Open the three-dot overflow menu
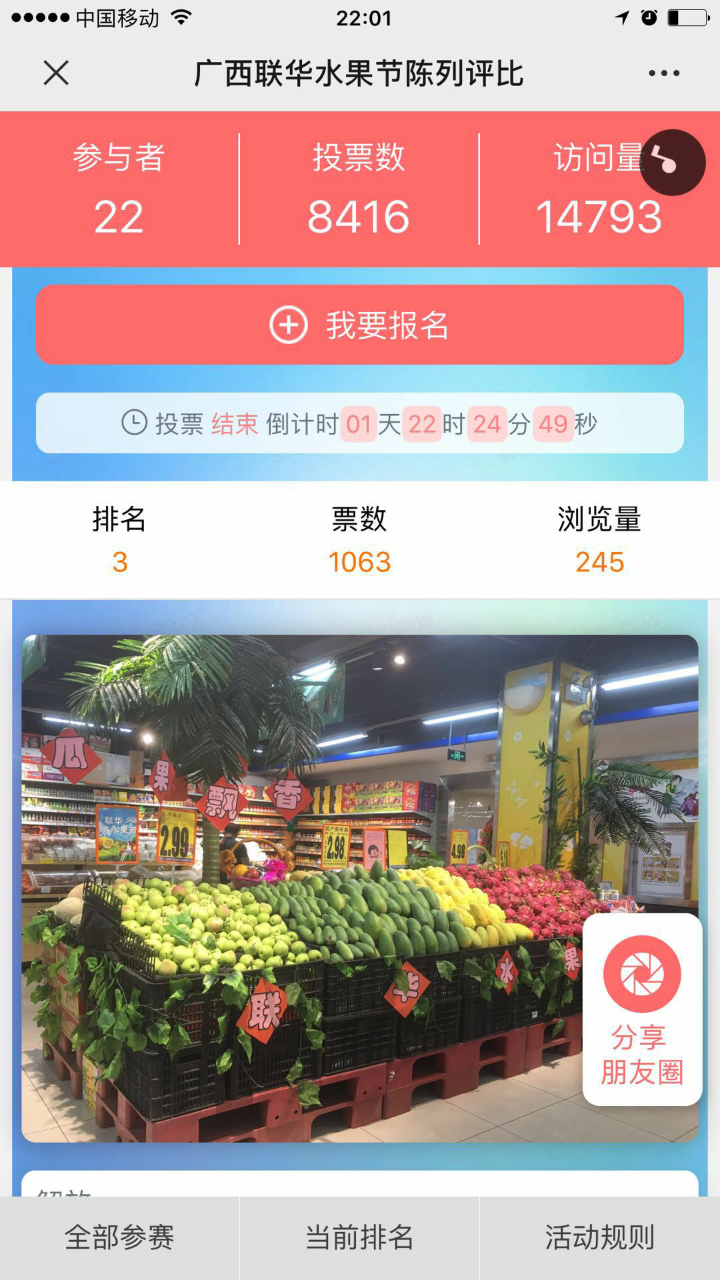The width and height of the screenshot is (720, 1280). coord(664,73)
